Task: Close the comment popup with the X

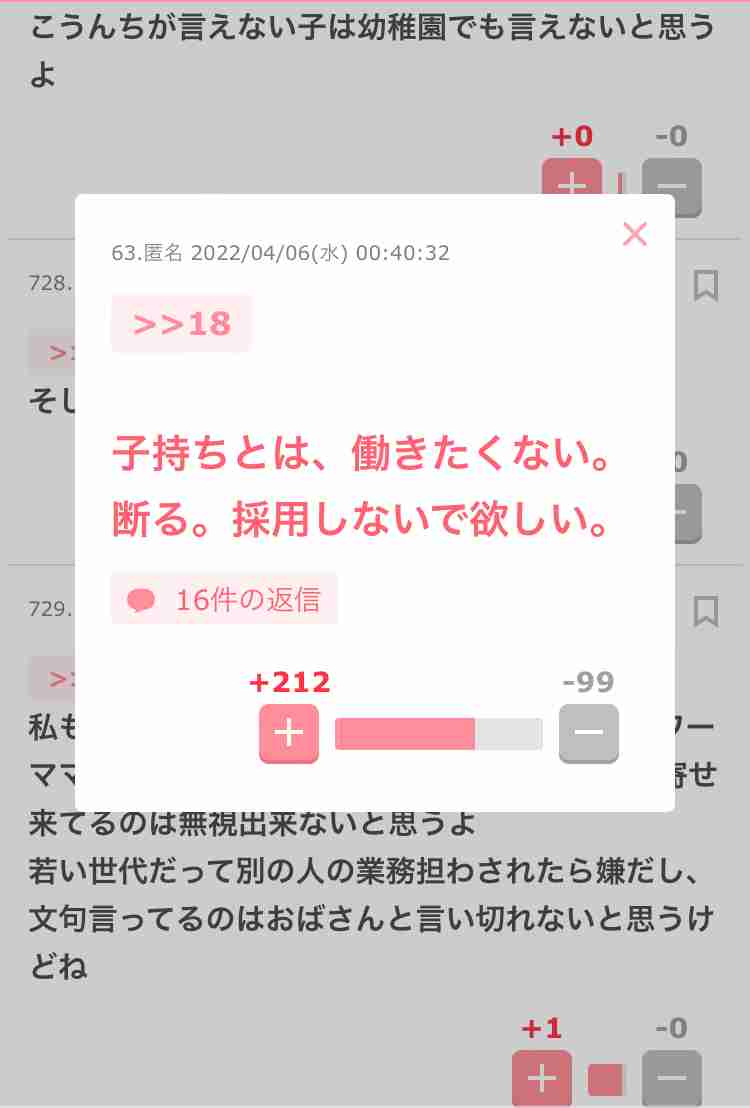Action: (x=635, y=234)
